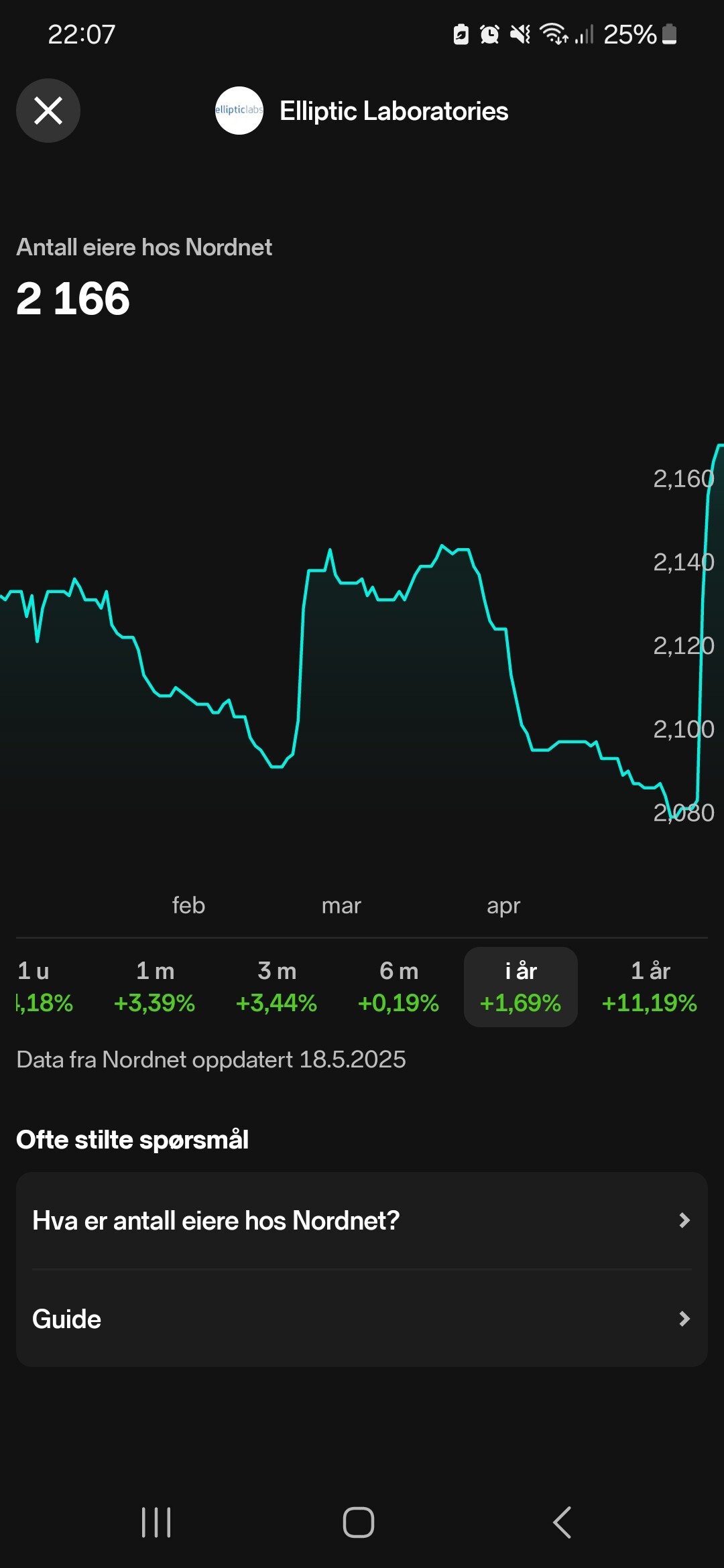The image size is (724, 1568).
Task: Tap the system home button
Action: [359, 1522]
